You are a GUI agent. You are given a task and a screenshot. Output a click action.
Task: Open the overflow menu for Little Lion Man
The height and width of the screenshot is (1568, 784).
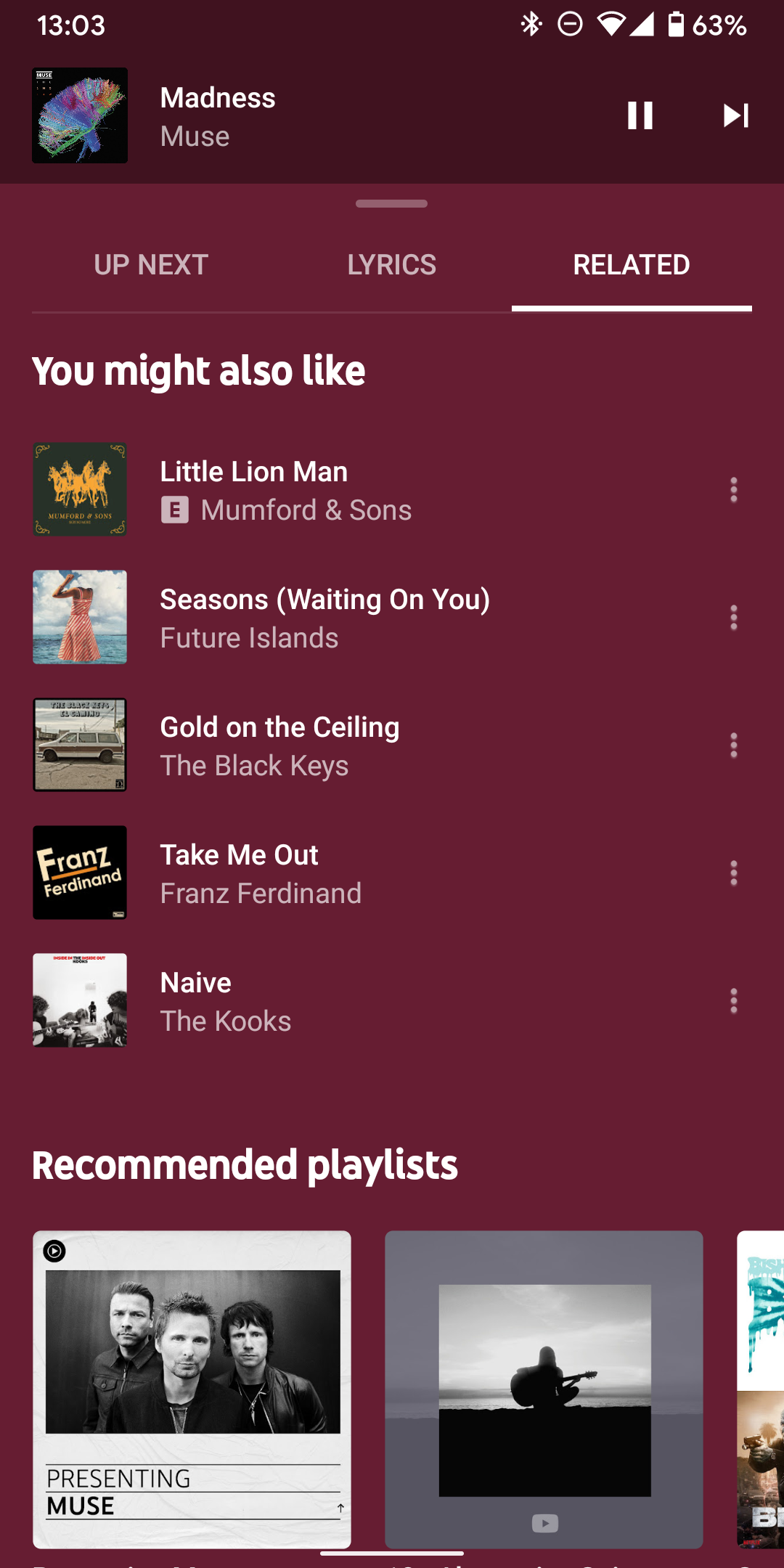(733, 490)
